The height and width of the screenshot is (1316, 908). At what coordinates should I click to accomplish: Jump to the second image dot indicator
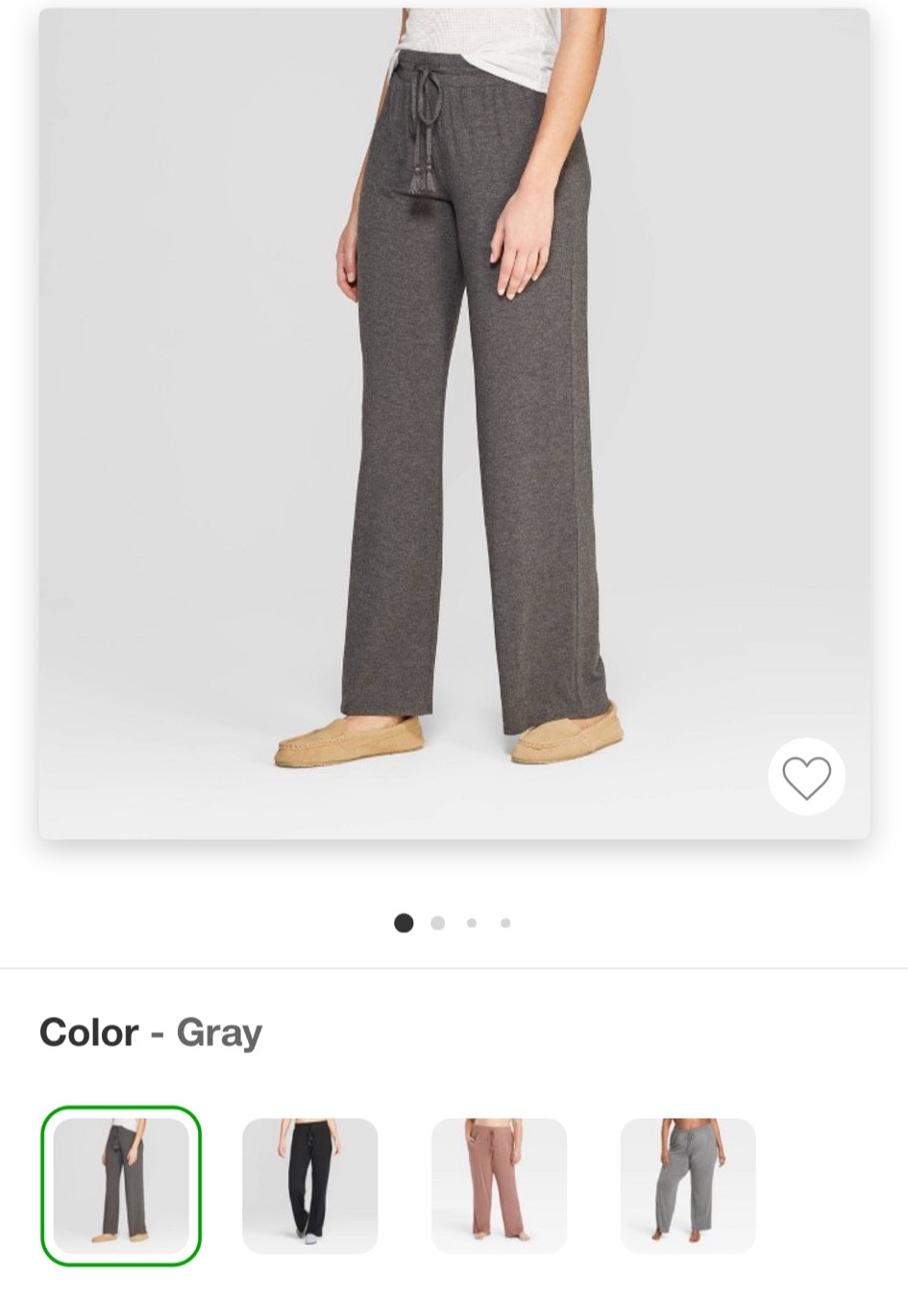(438, 923)
